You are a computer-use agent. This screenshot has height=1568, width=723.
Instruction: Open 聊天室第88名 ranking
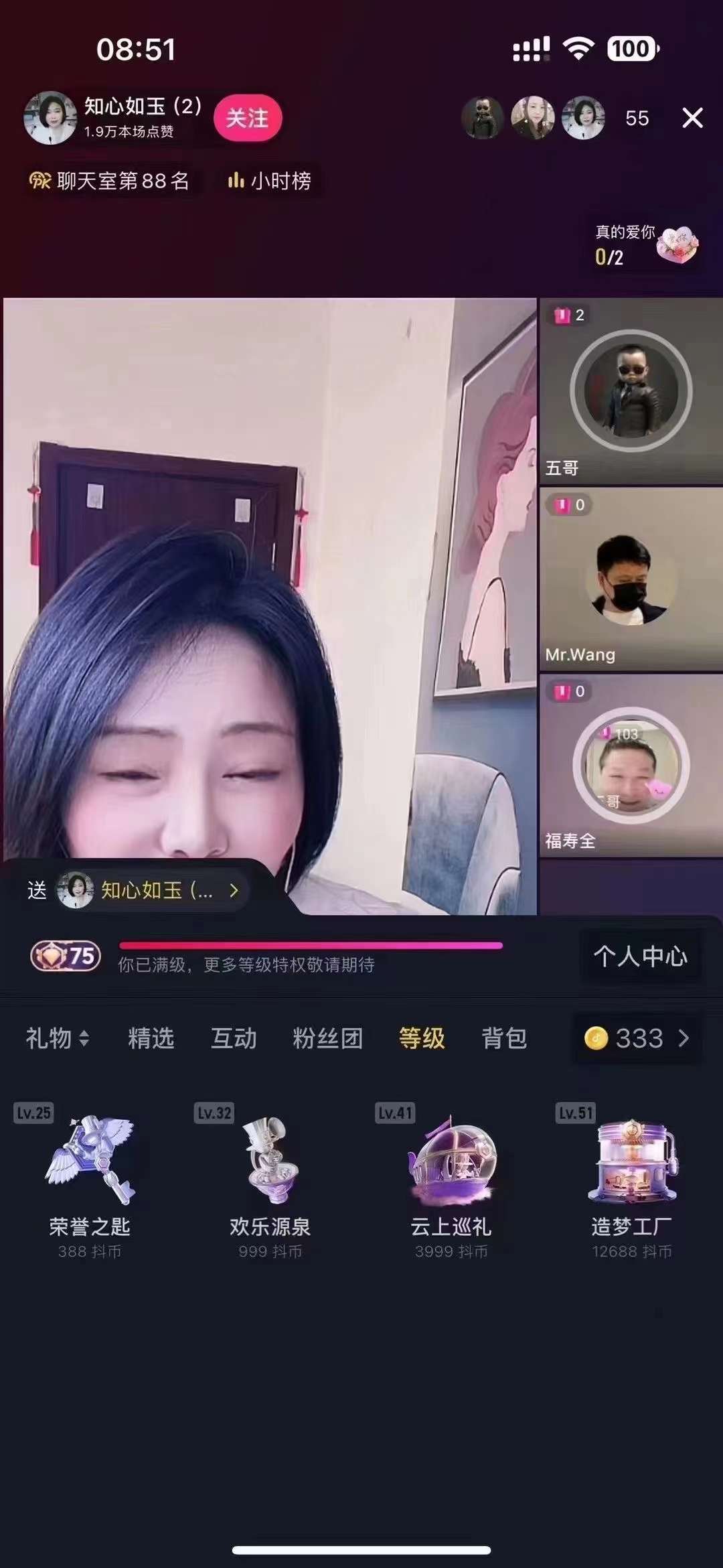[110, 181]
